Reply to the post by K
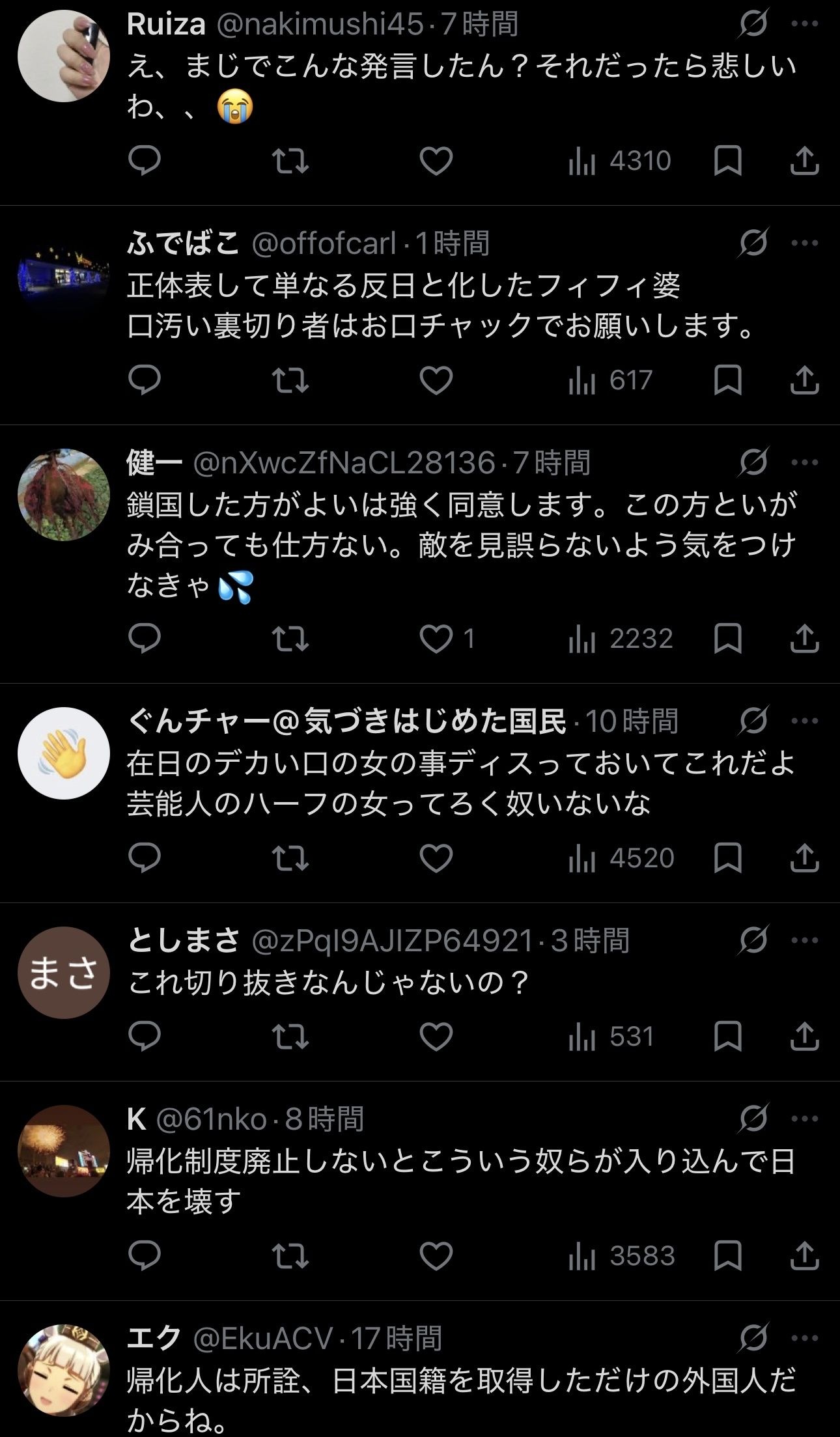The image size is (840, 1437). click(x=145, y=1256)
